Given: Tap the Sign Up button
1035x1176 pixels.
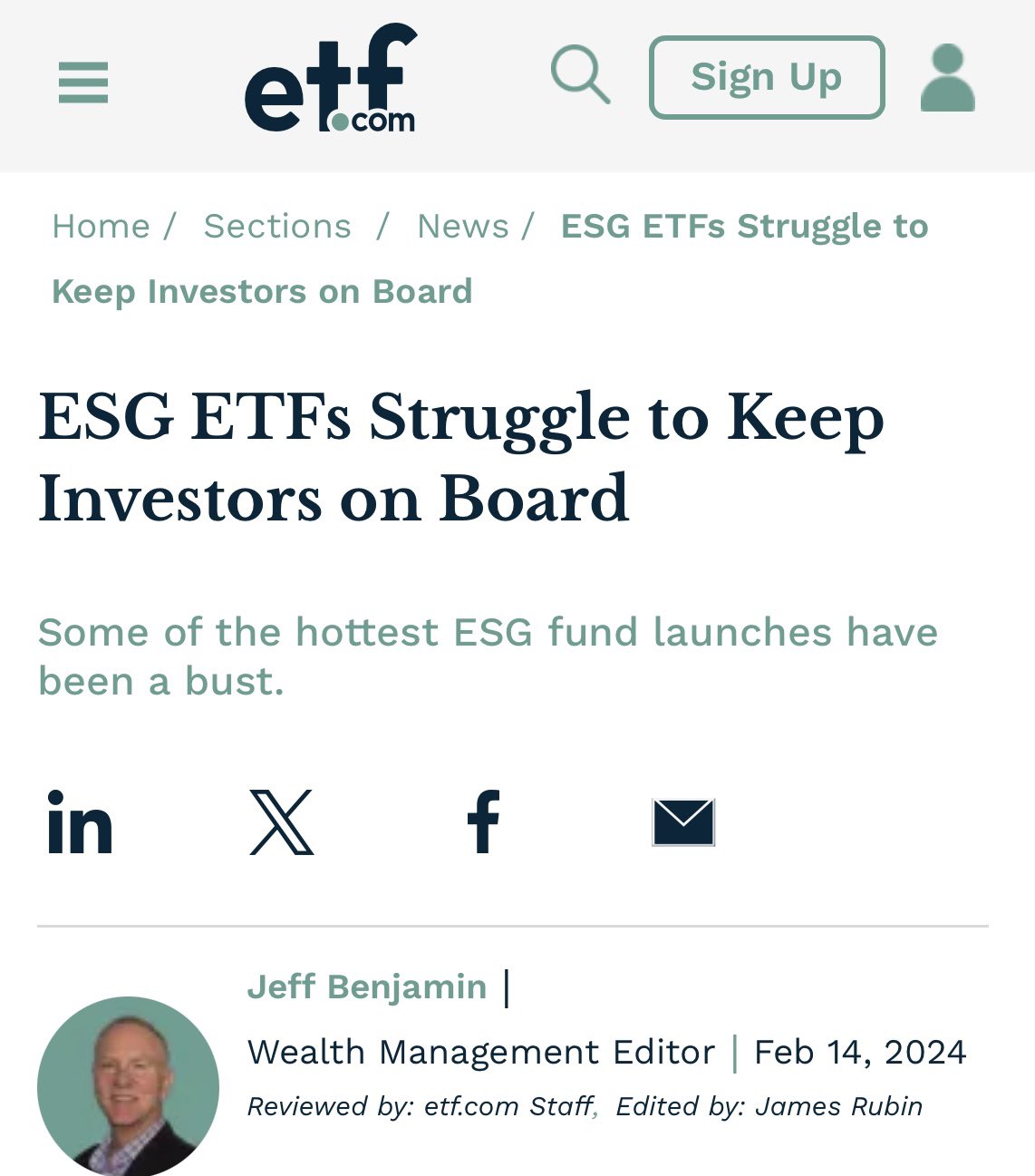Looking at the screenshot, I should click(767, 78).
